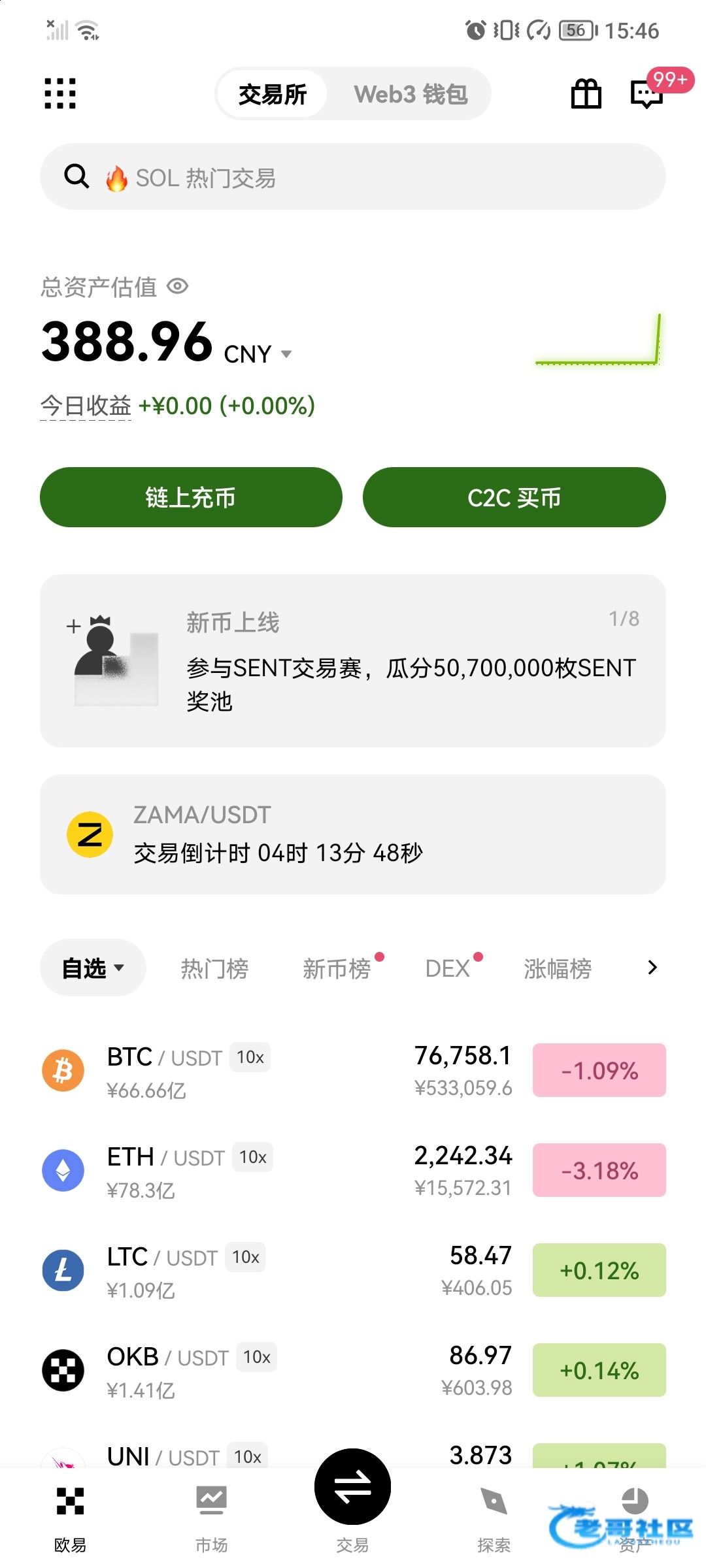Switch to the 新币榜 tab
Image resolution: width=706 pixels, height=1568 pixels.
click(337, 968)
